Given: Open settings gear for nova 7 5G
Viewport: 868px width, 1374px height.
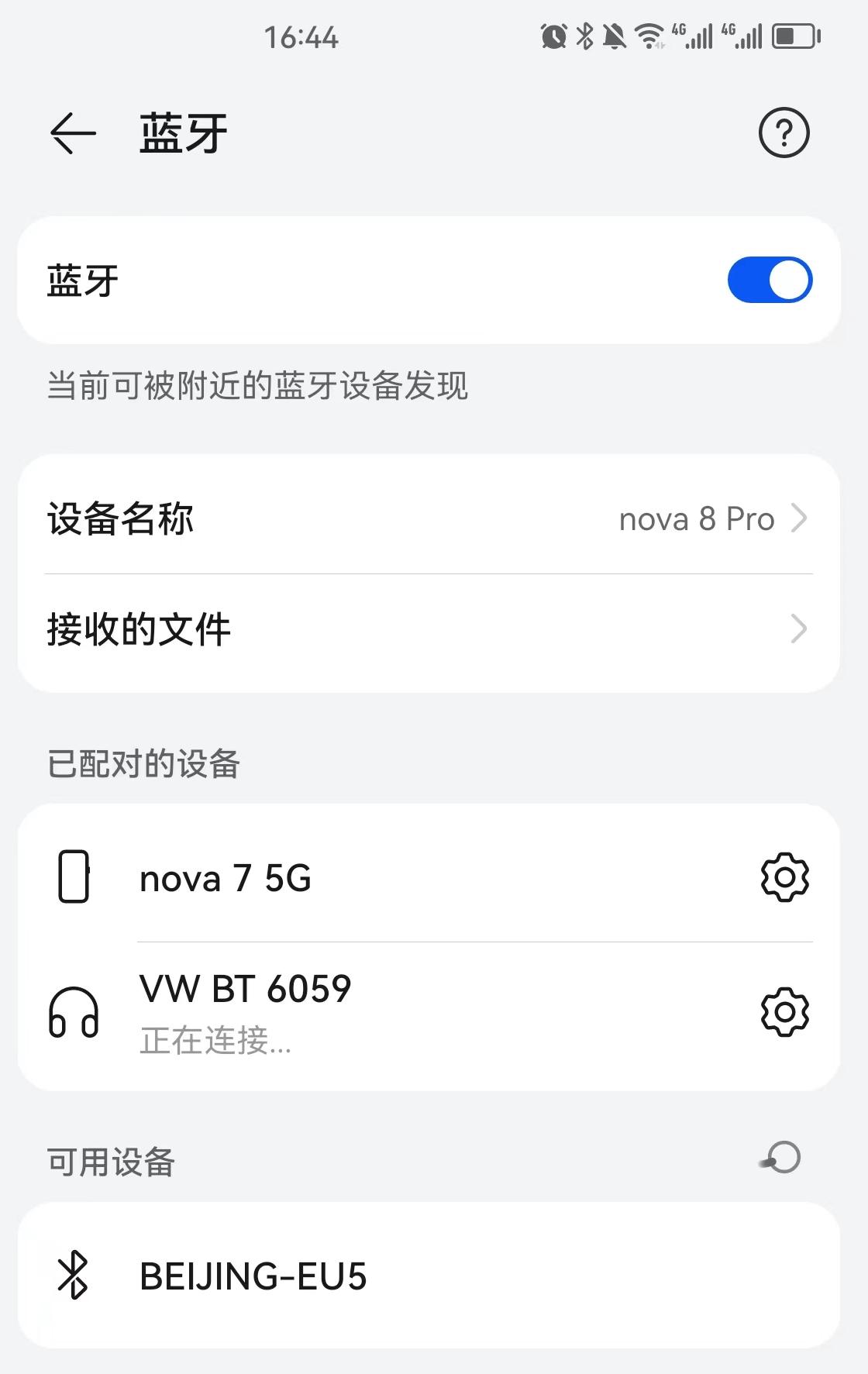Looking at the screenshot, I should 785,876.
